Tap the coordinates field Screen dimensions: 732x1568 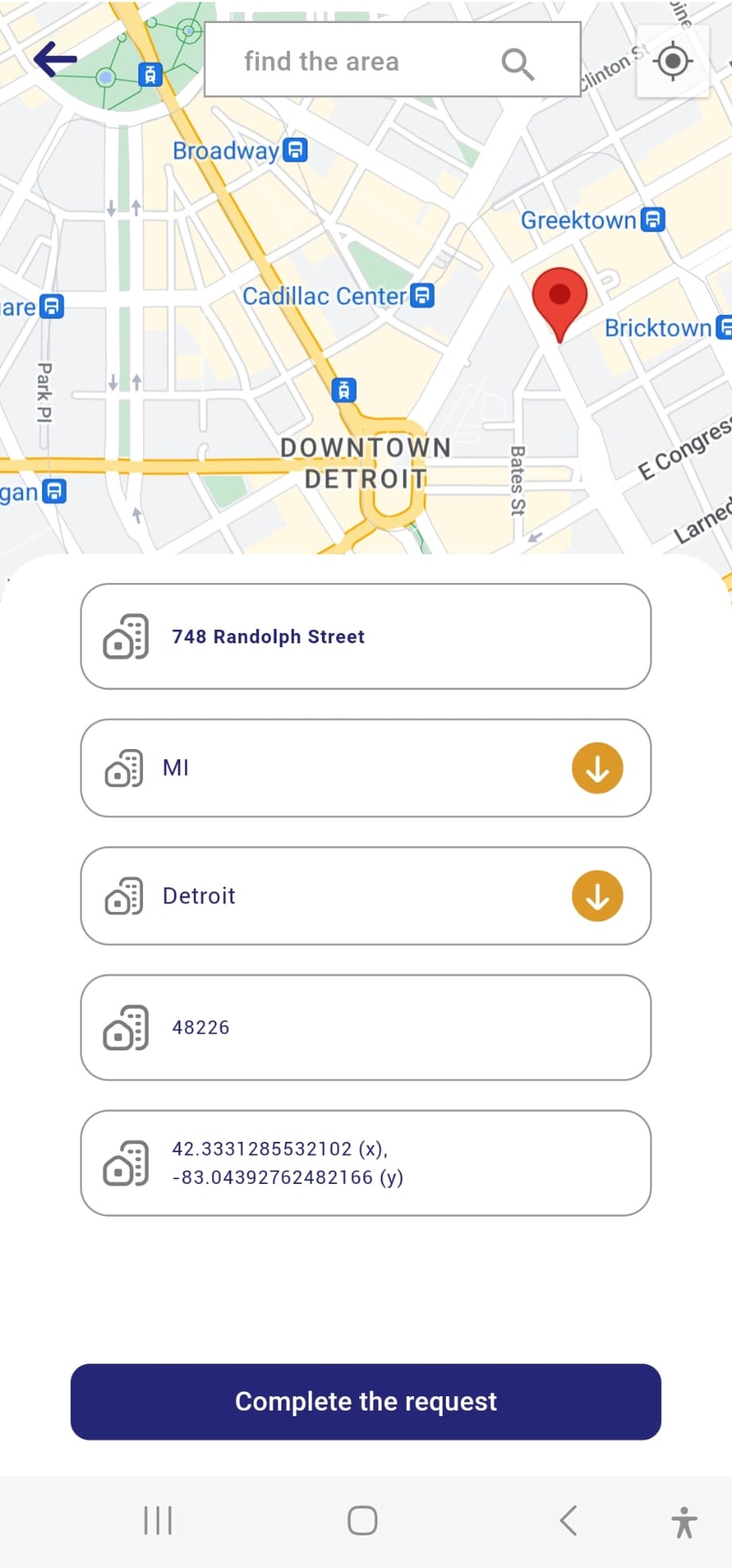pos(366,1162)
